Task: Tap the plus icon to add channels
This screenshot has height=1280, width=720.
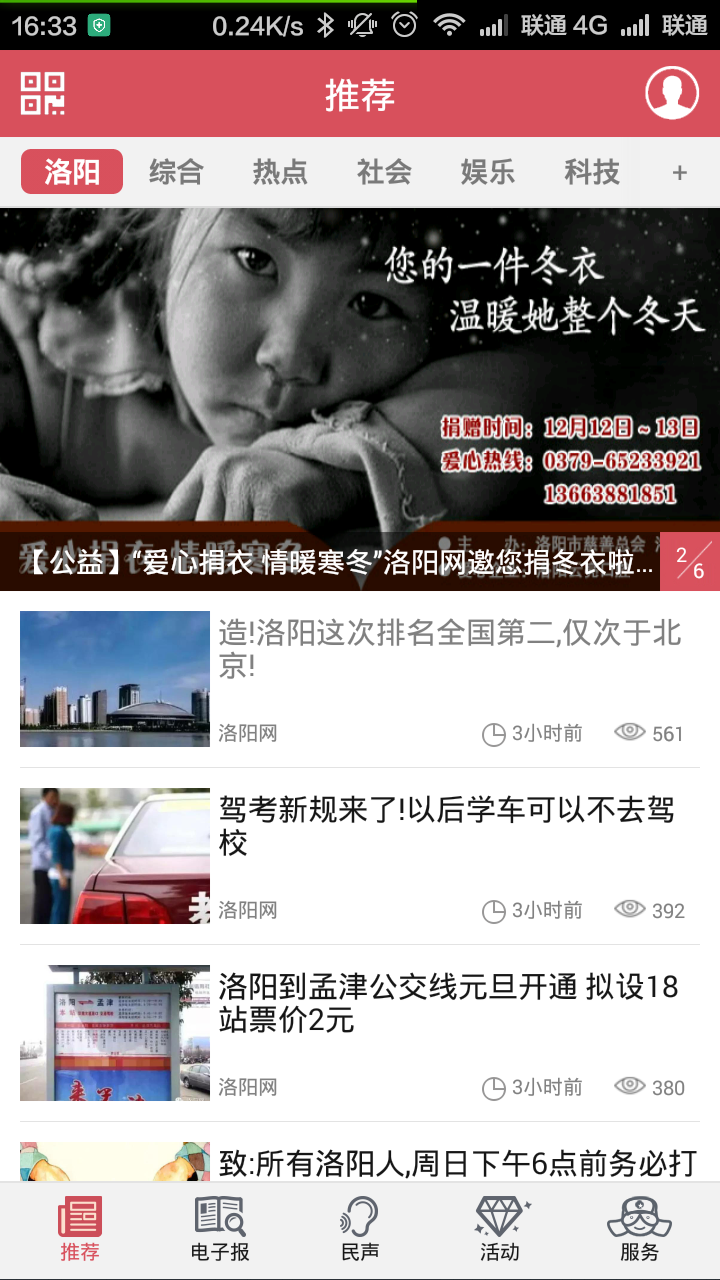Action: coord(680,173)
